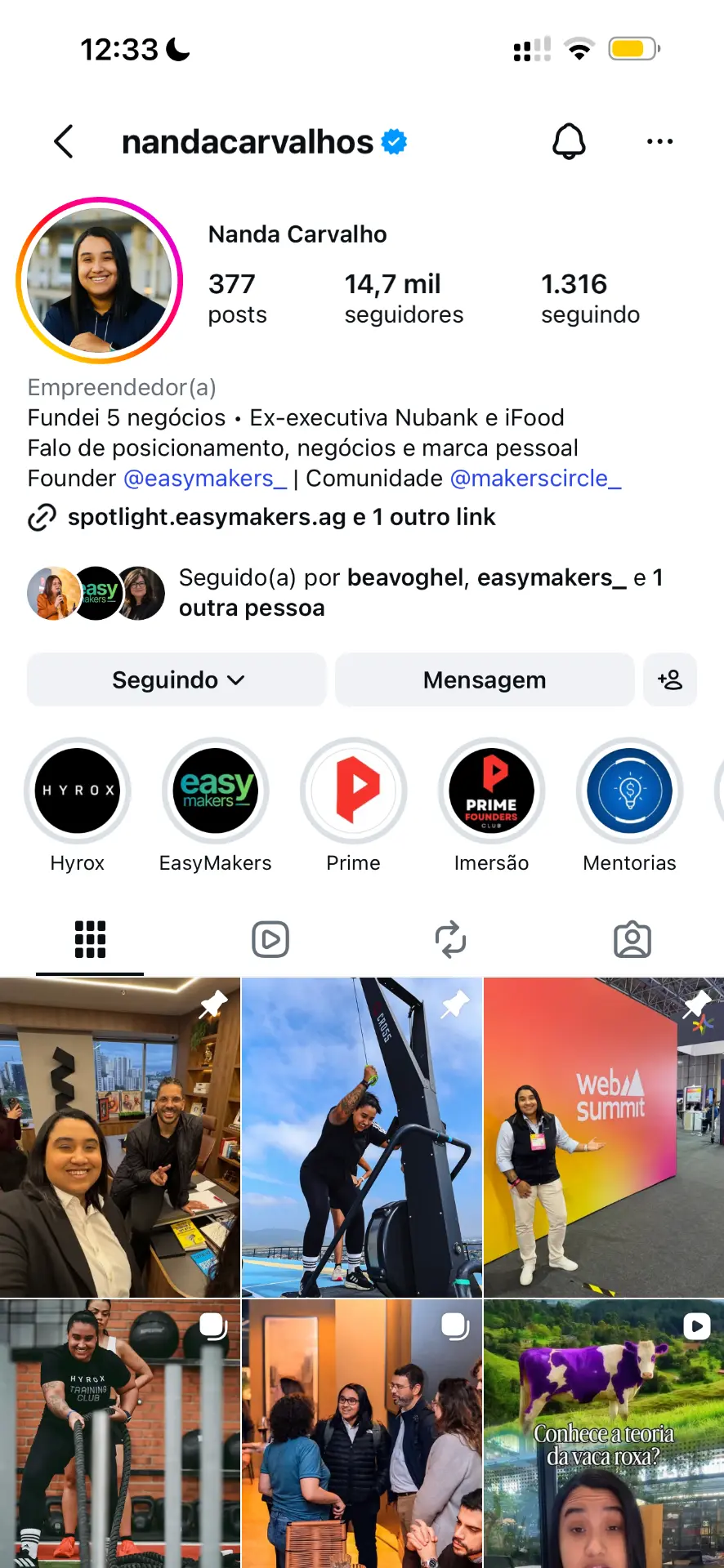Send a message via Mensagem button

coord(485,679)
